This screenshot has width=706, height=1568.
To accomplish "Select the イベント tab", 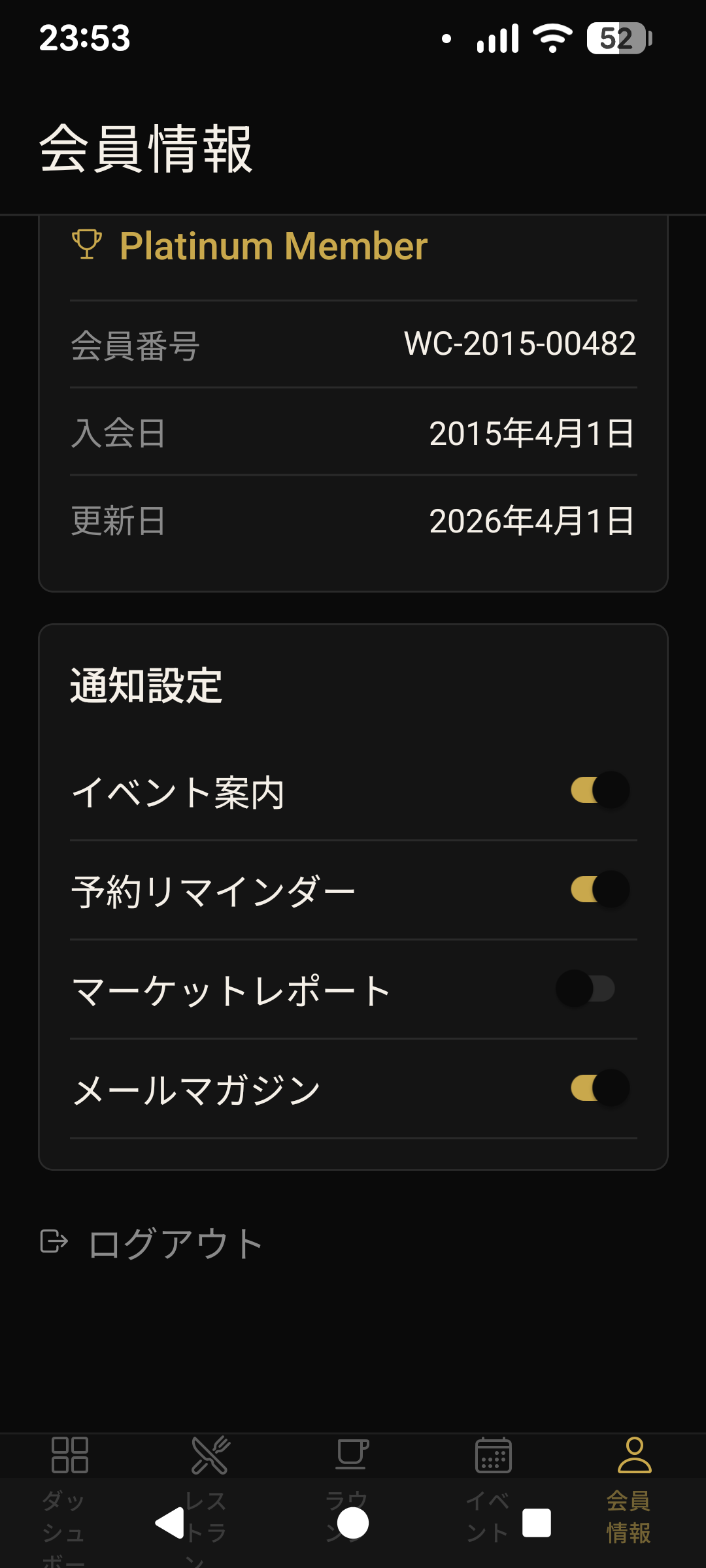I will tap(493, 1458).
